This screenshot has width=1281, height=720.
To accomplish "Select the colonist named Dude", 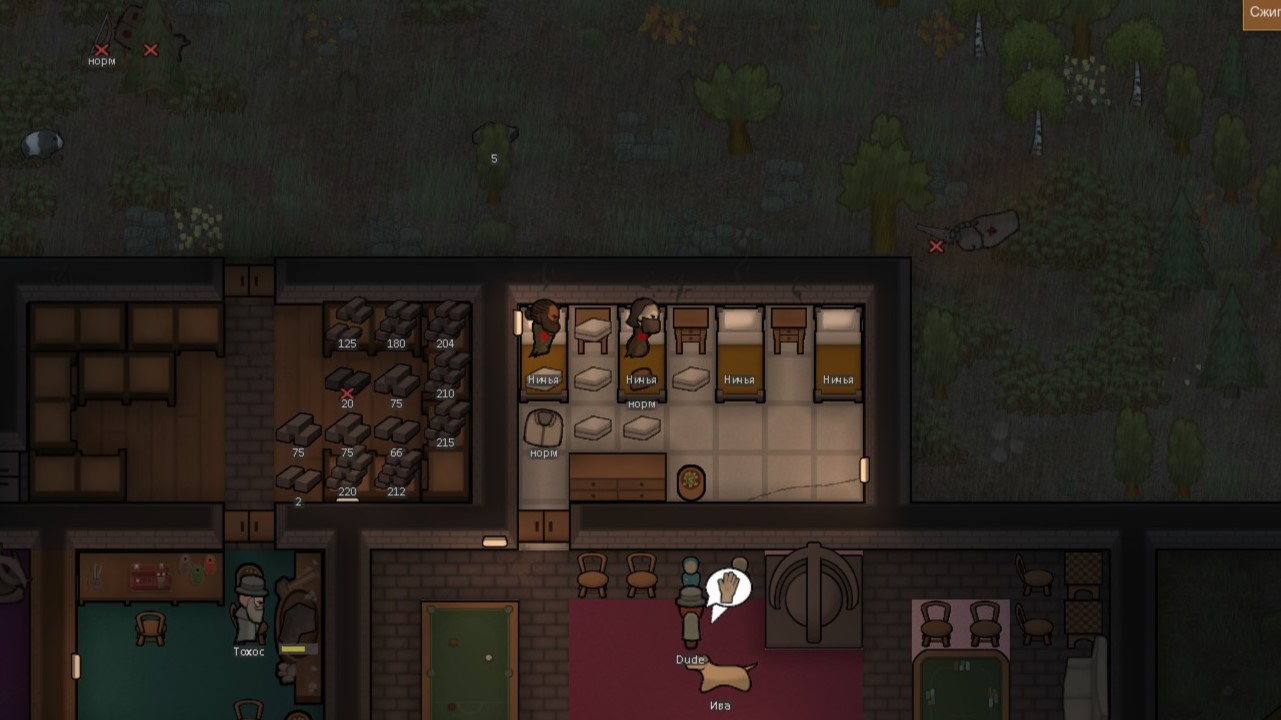I will pyautogui.click(x=690, y=610).
